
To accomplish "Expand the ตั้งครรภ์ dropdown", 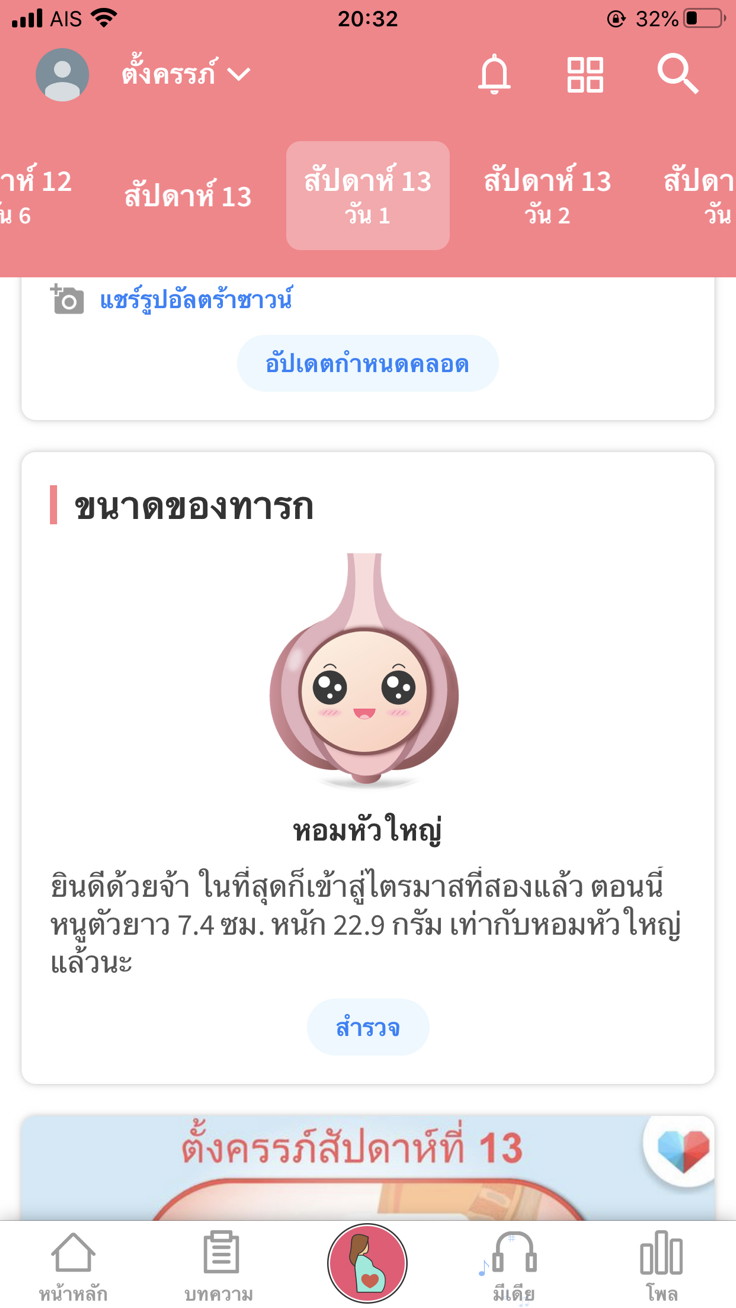I will click(186, 75).
